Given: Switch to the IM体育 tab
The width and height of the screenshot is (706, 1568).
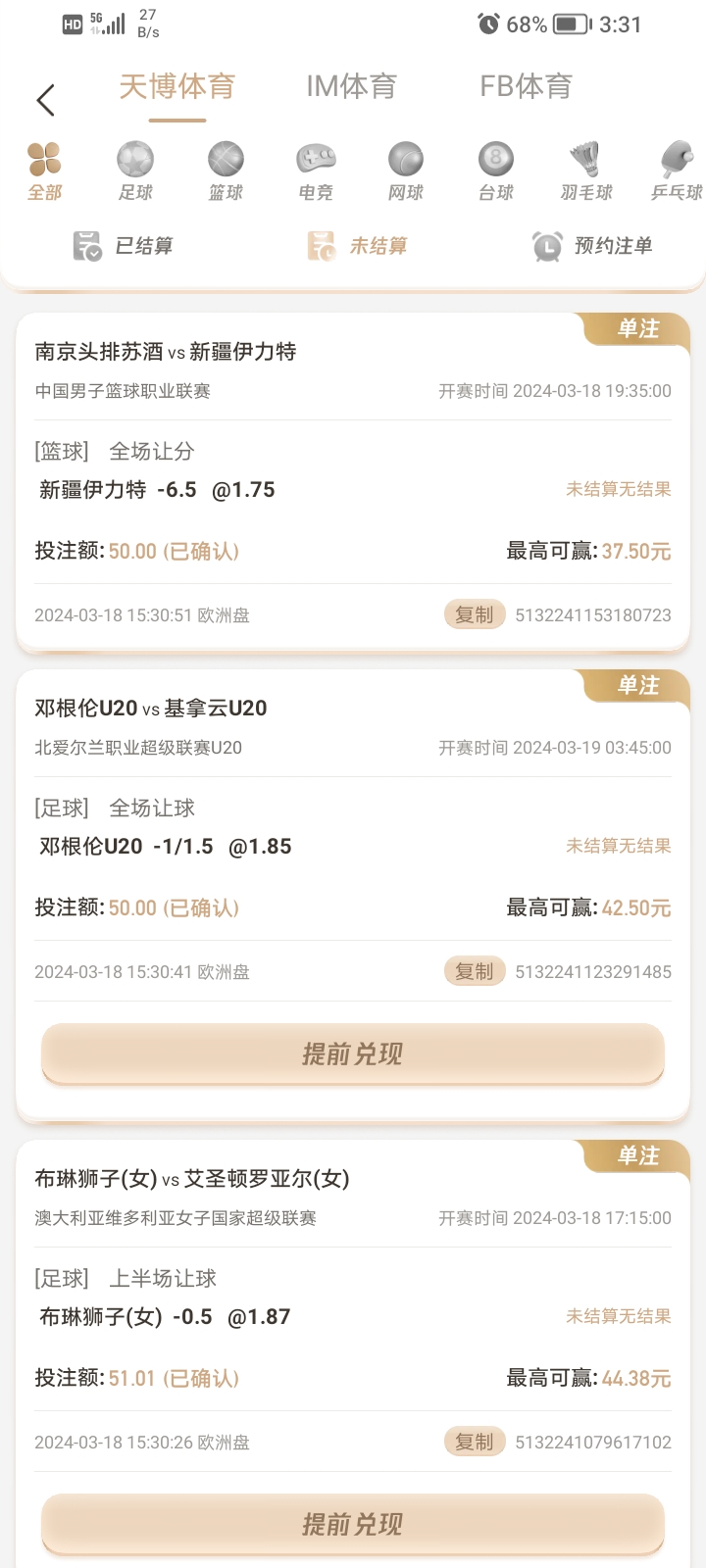Looking at the screenshot, I should (351, 86).
